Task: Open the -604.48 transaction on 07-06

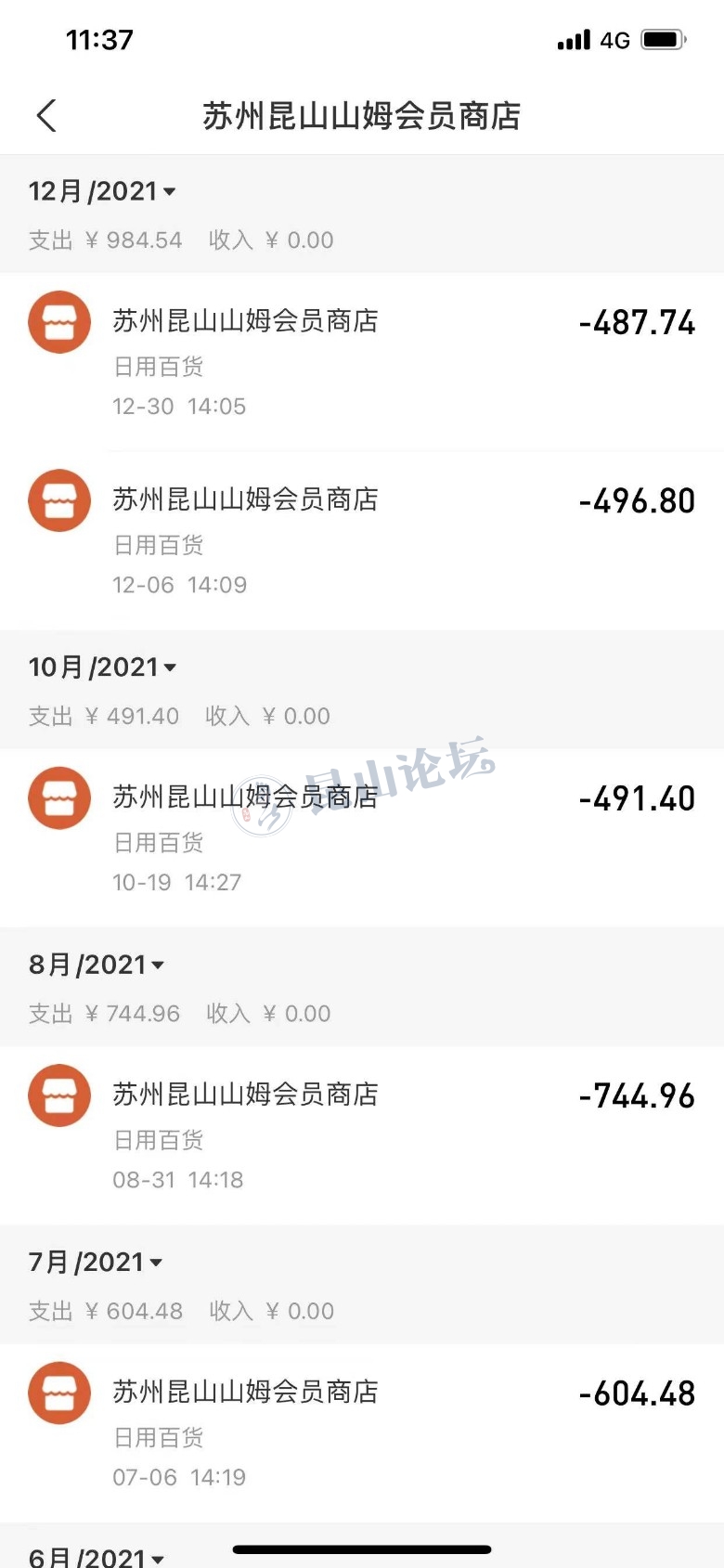Action: click(x=362, y=1433)
